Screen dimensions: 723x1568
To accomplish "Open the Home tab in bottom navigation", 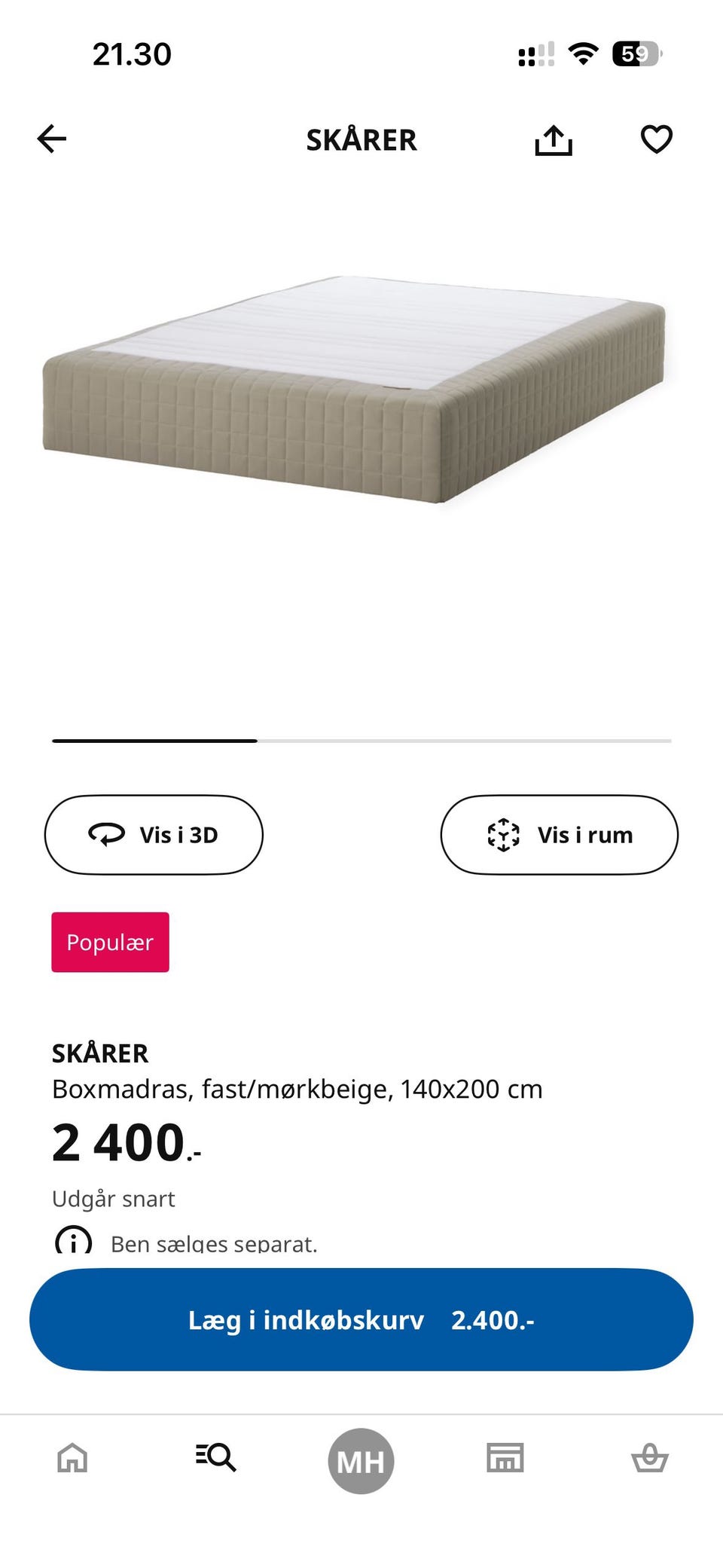I will pyautogui.click(x=72, y=1459).
